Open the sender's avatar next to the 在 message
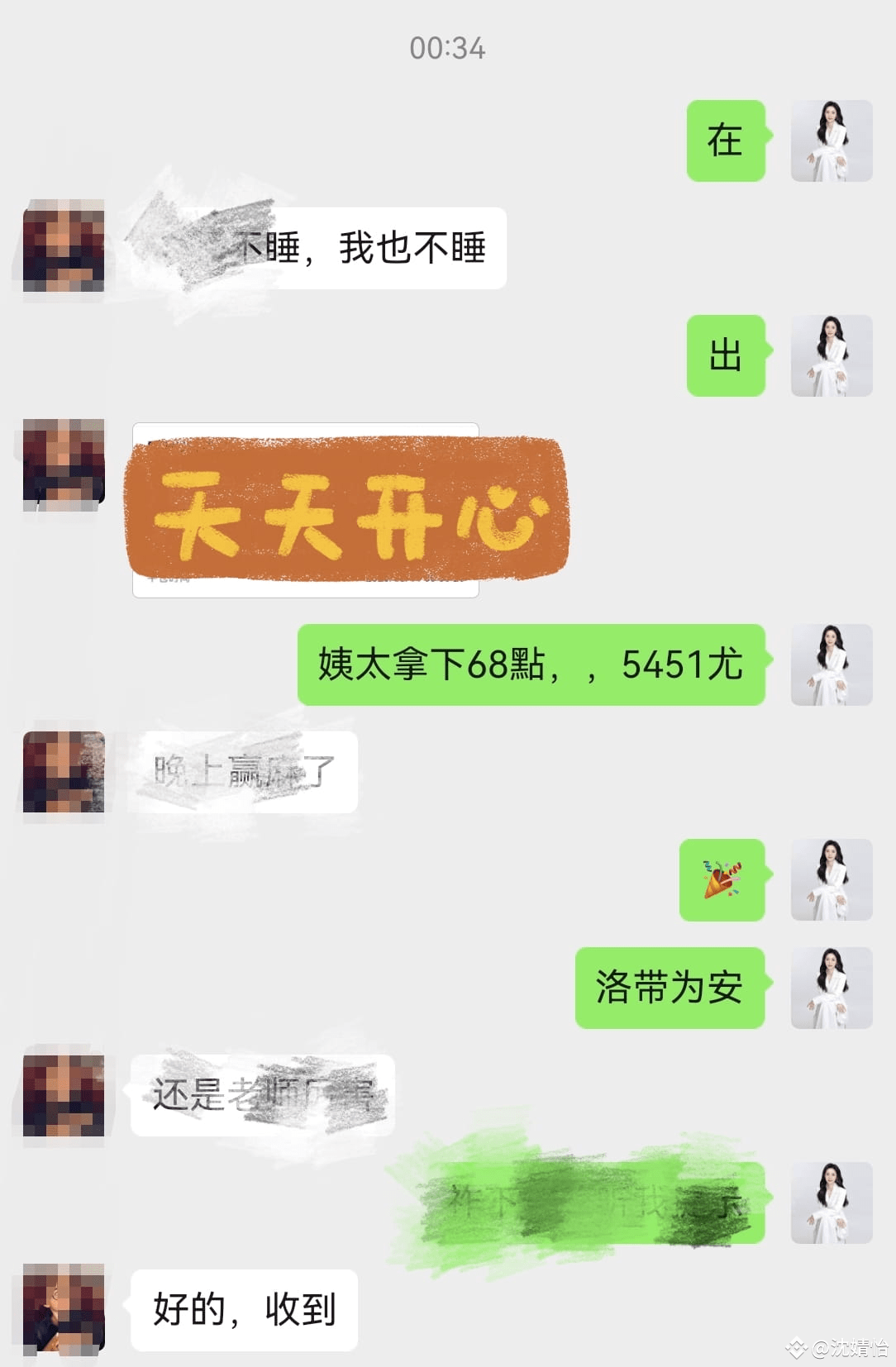Image resolution: width=896 pixels, height=1367 pixels. tap(832, 141)
